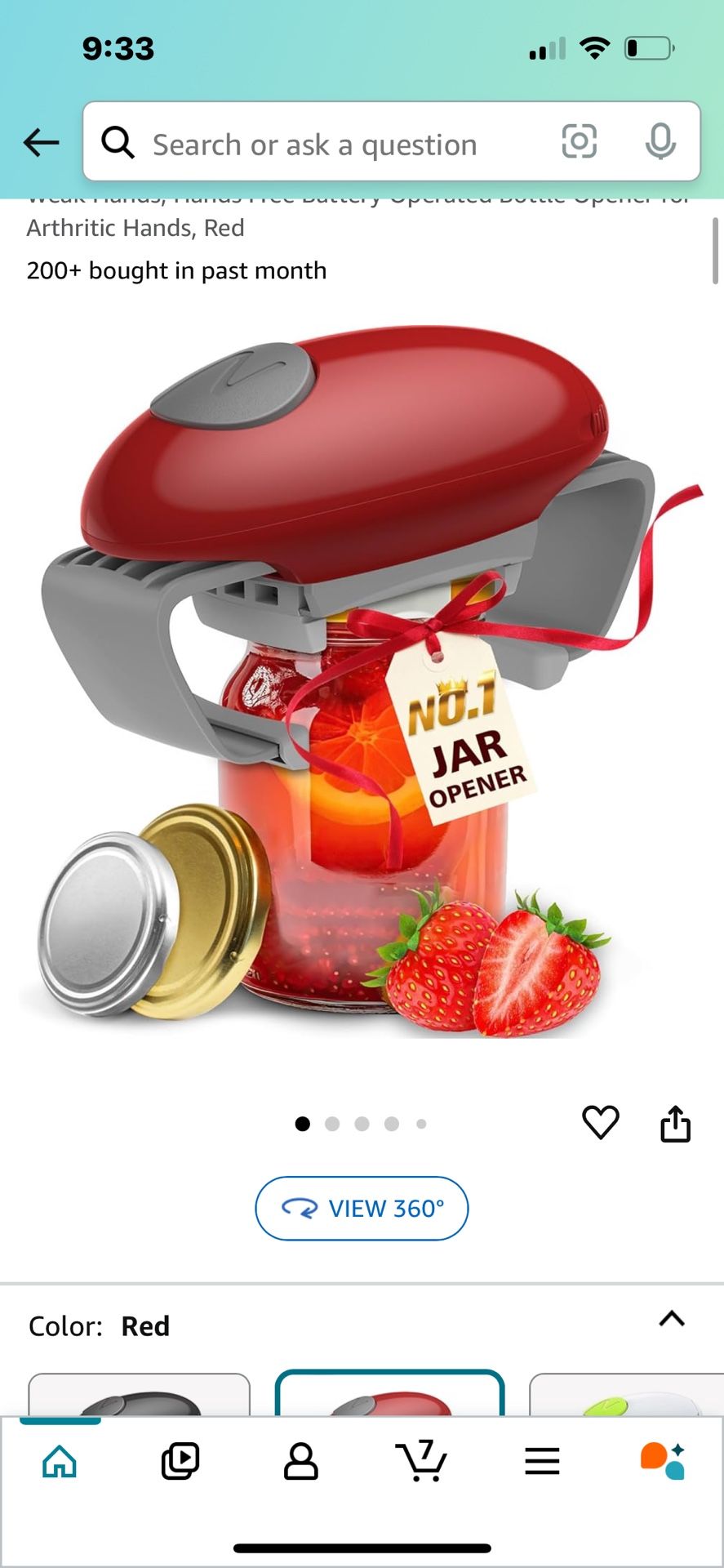Open the camera lens search icon
The image size is (724, 1568).
tap(579, 142)
